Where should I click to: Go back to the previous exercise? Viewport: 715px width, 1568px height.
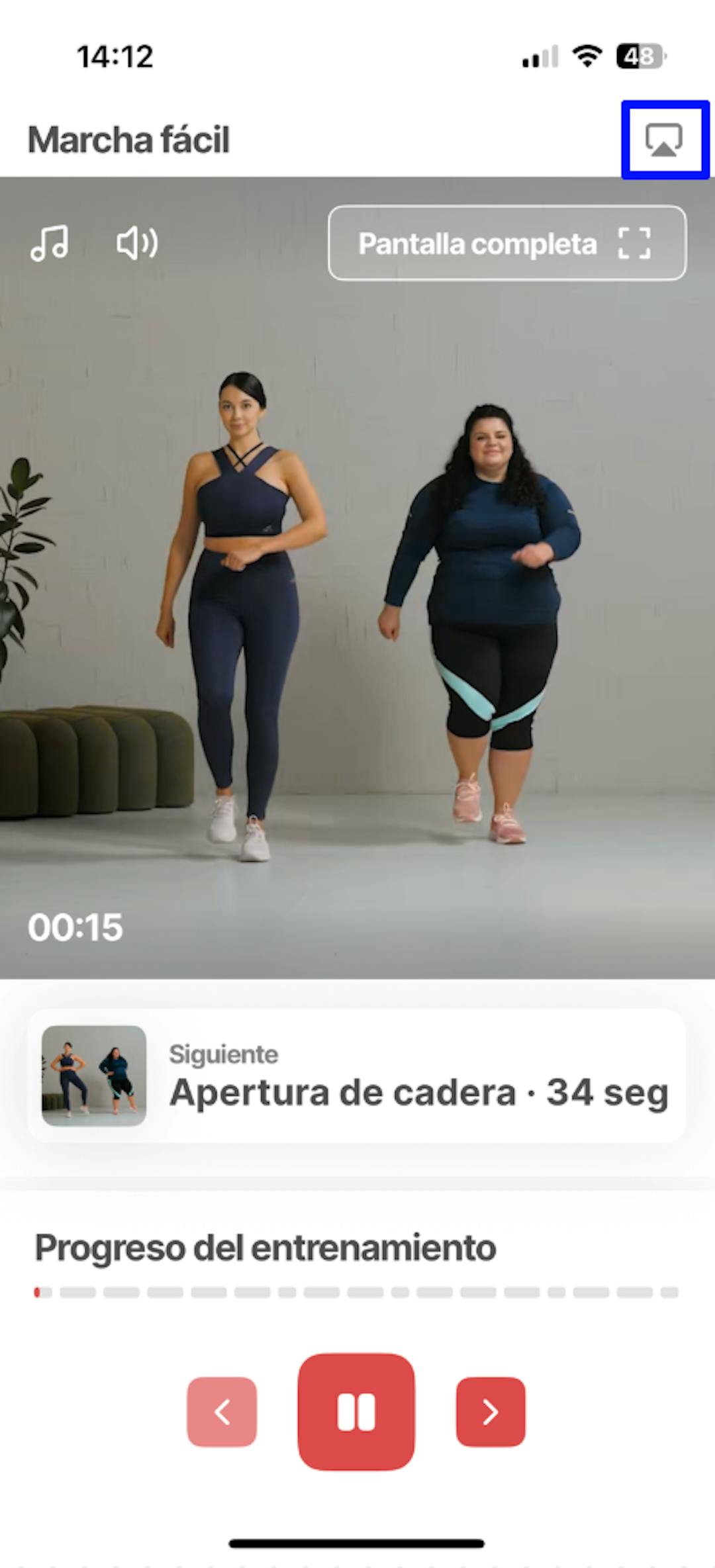coord(222,1412)
